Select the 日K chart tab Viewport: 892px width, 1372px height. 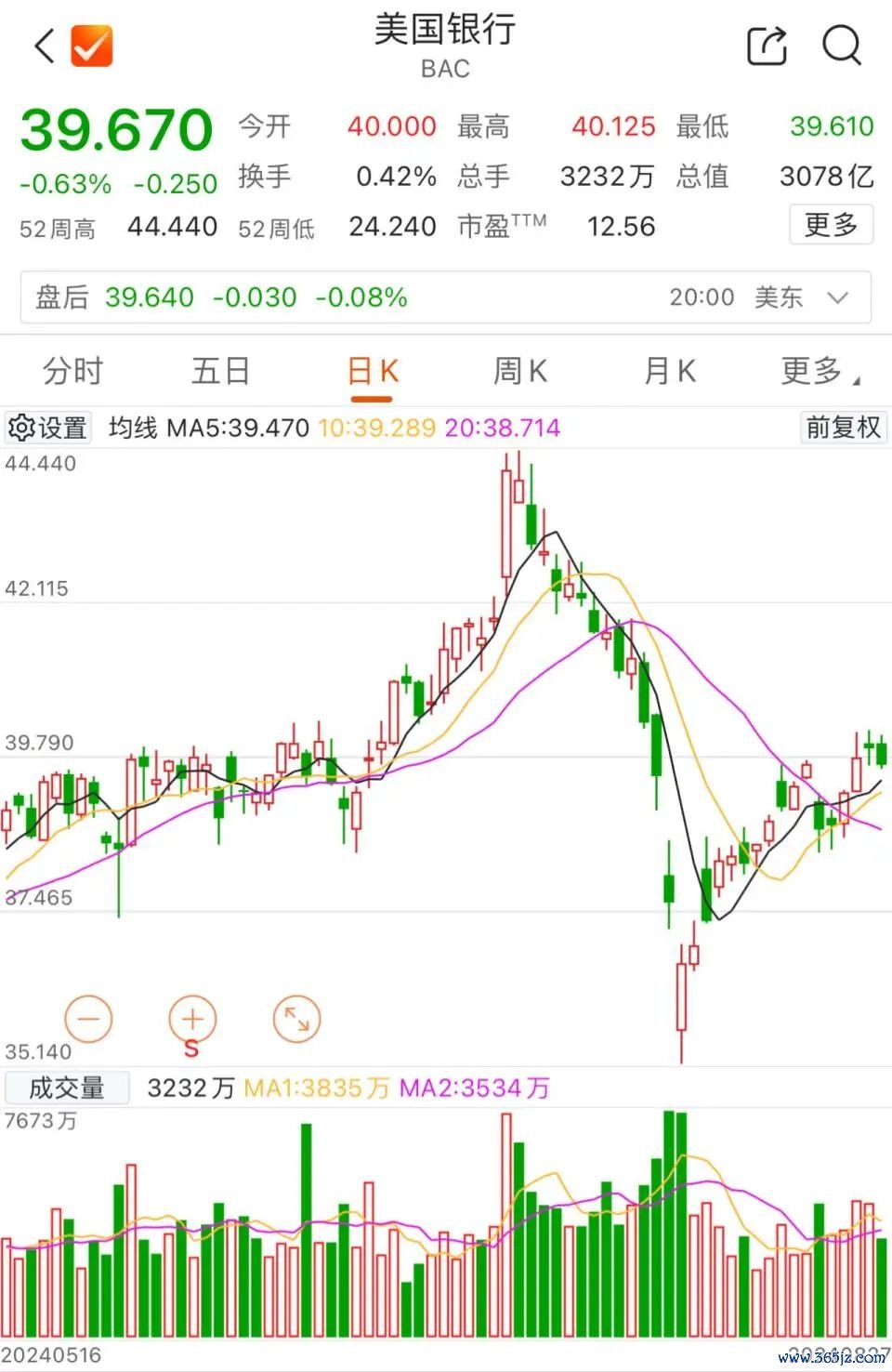click(372, 371)
